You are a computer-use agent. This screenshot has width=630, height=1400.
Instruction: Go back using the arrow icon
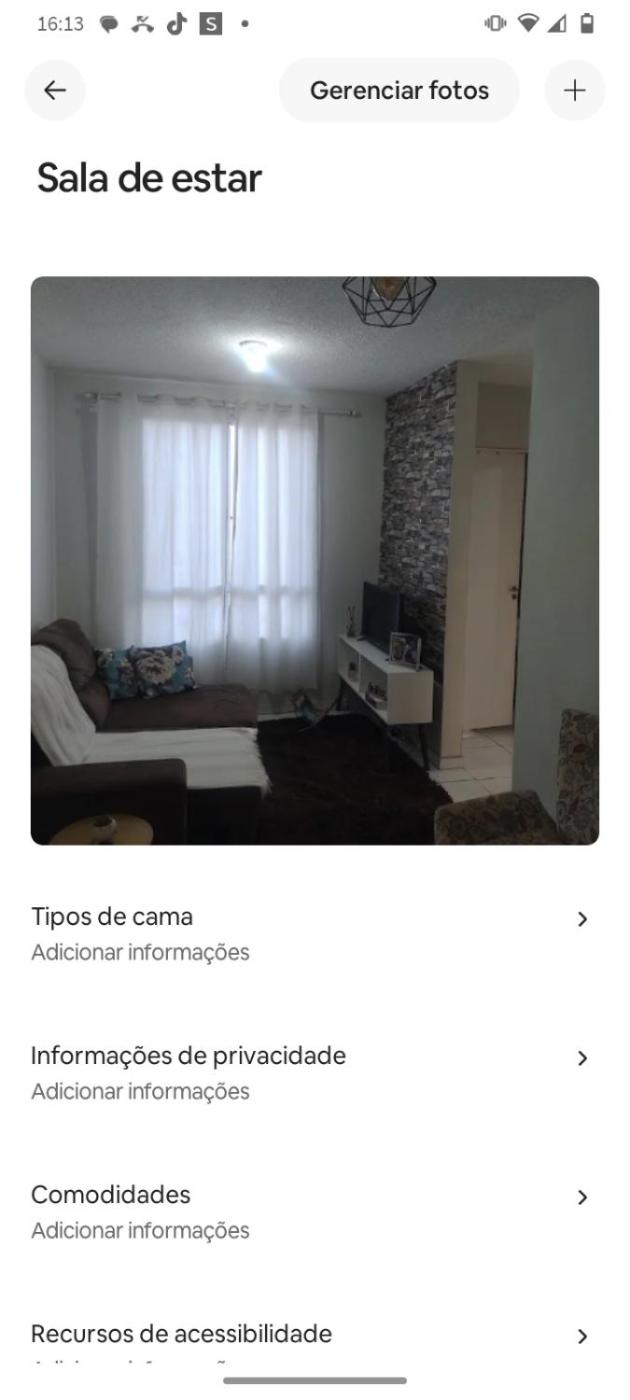[55, 90]
